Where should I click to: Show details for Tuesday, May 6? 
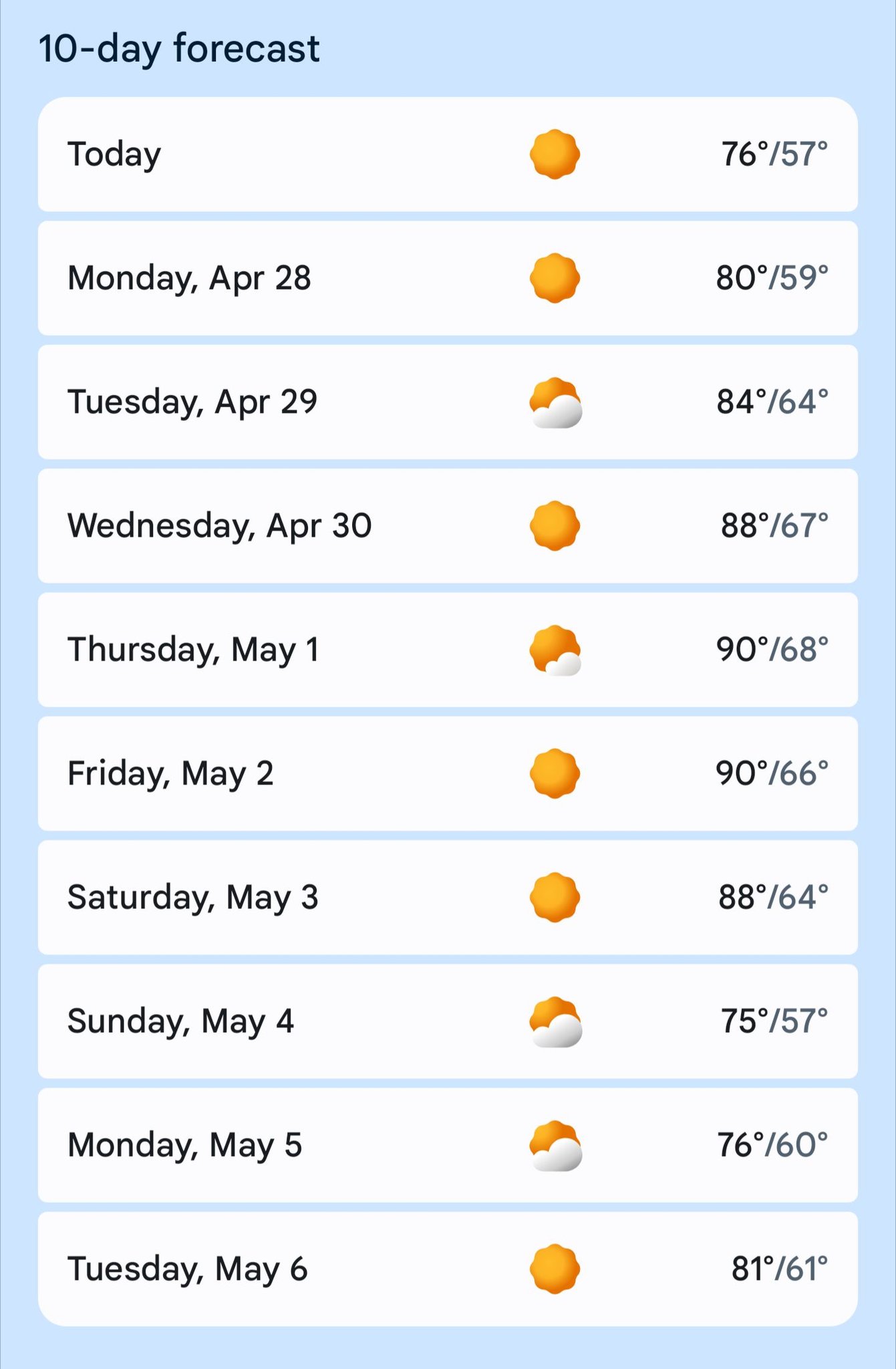448,1269
